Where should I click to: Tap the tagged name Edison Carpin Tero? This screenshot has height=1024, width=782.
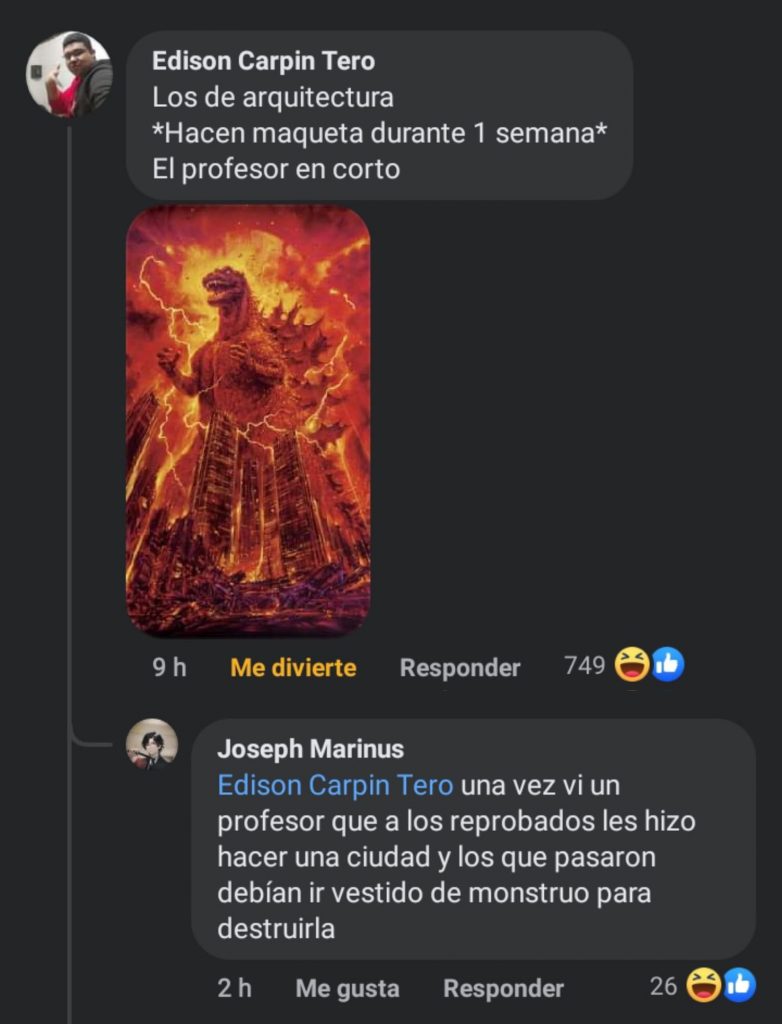click(335, 785)
